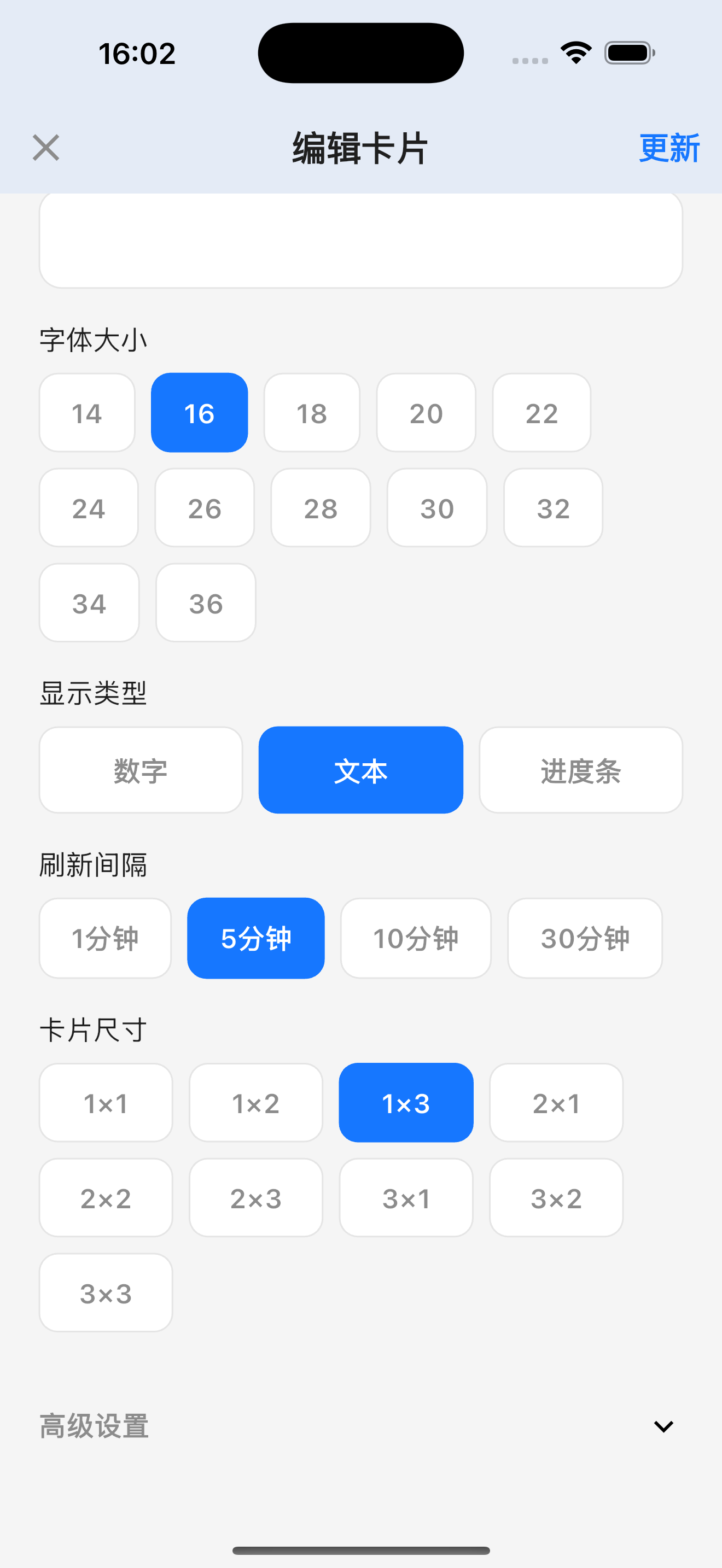Set refresh interval to 1分钟
Image resolution: width=722 pixels, height=1568 pixels.
click(x=106, y=938)
